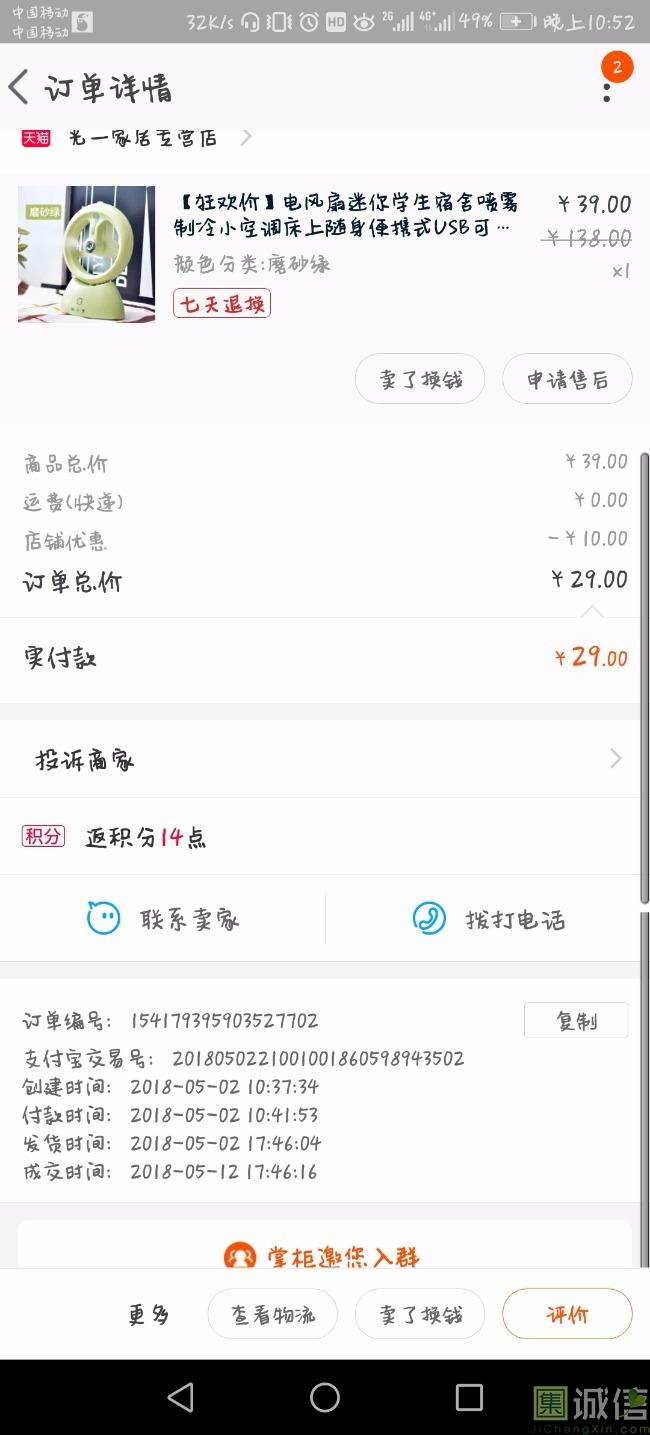650x1435 pixels.
Task: Open the overflow menu with badge
Action: point(607,88)
